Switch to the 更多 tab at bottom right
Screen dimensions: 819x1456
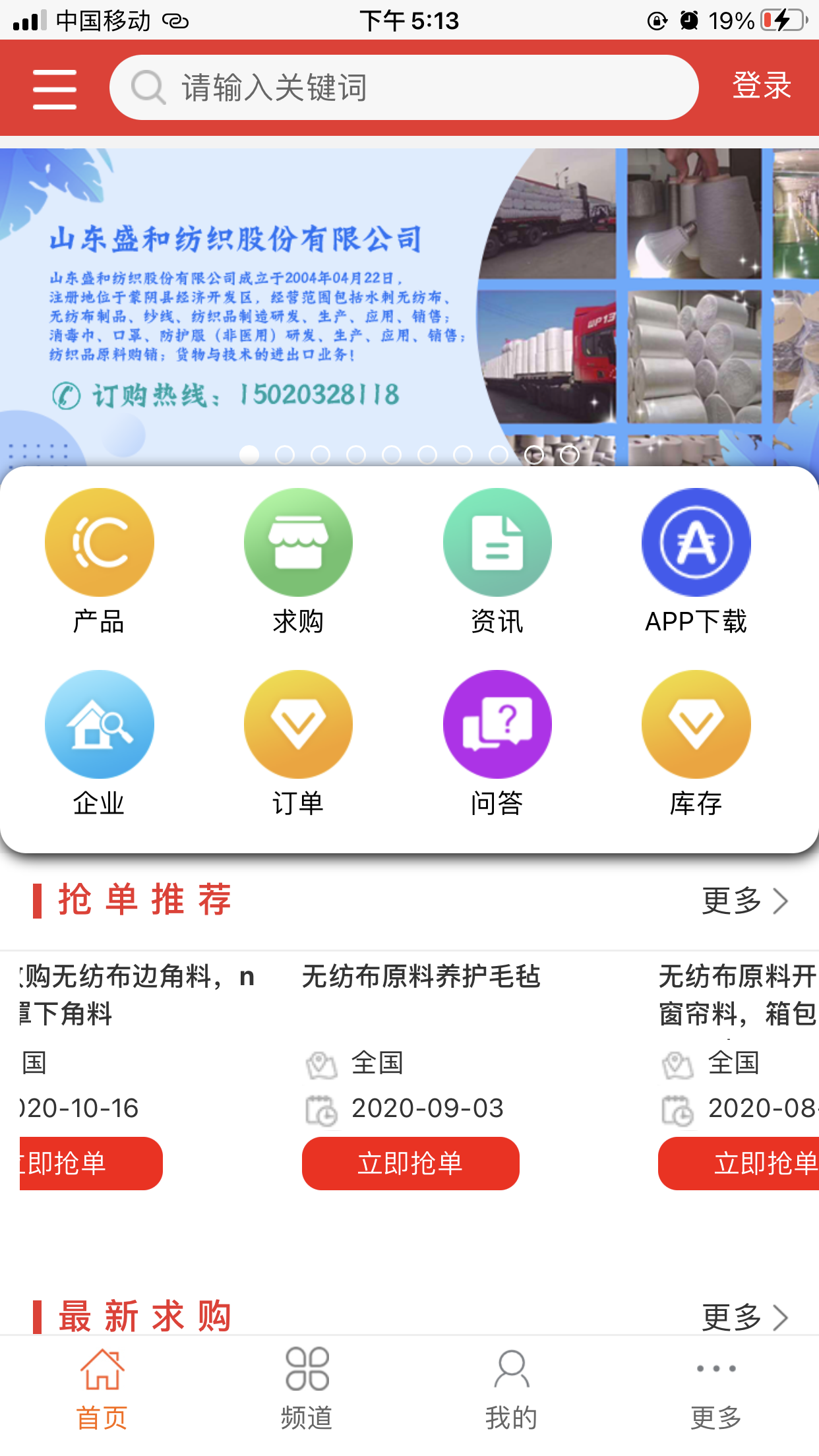[x=715, y=1388]
